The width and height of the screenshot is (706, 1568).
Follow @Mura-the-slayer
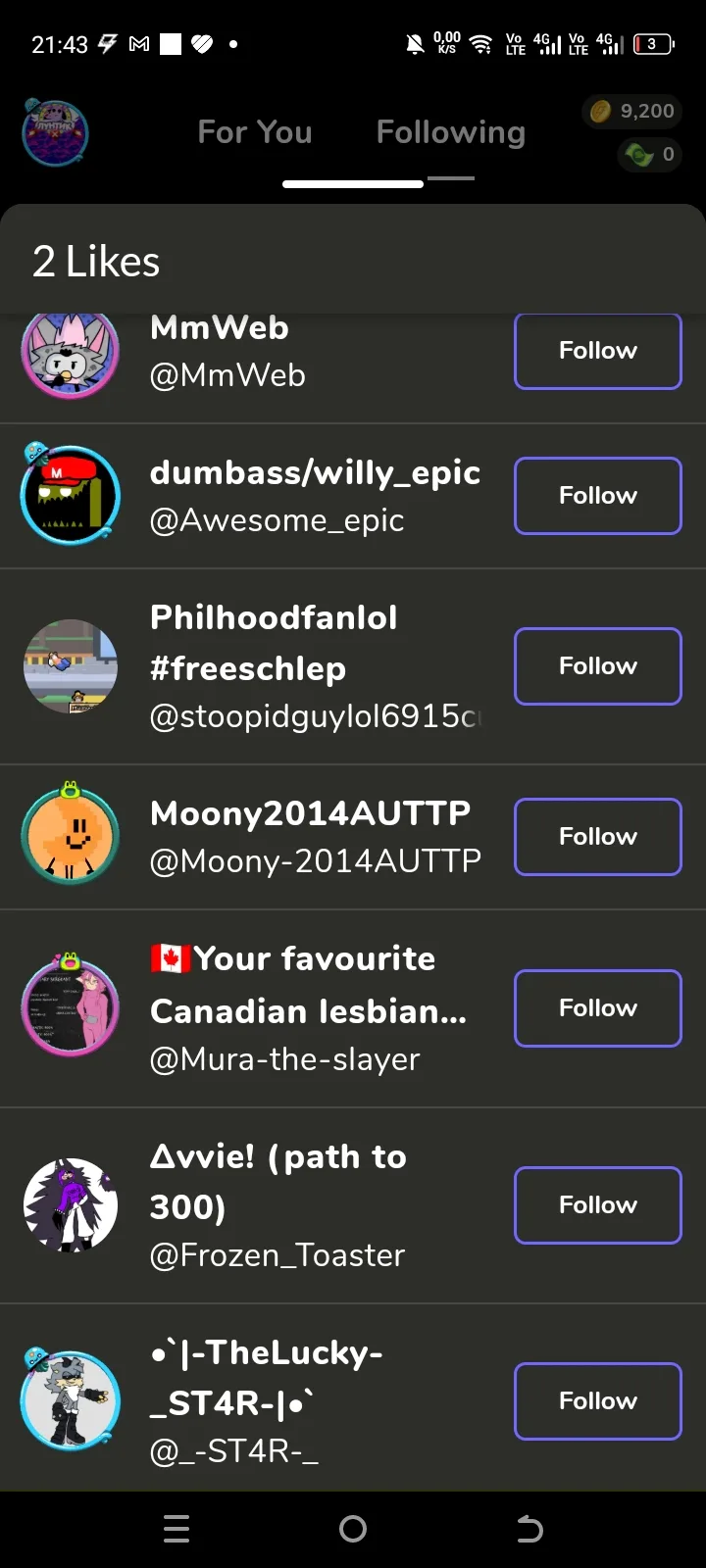(597, 1008)
